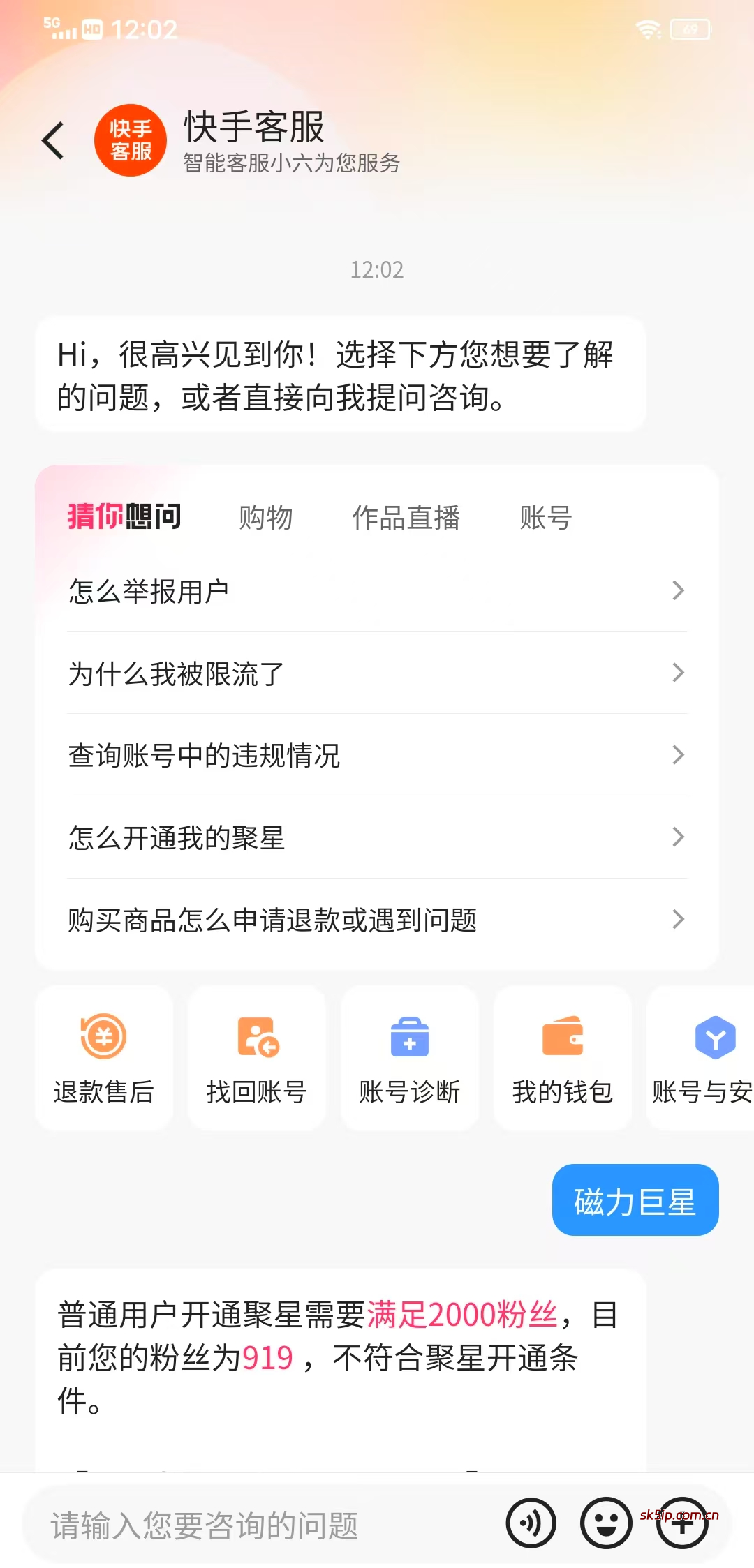
Task: Expand 怎么举报用户 question details
Action: click(376, 590)
